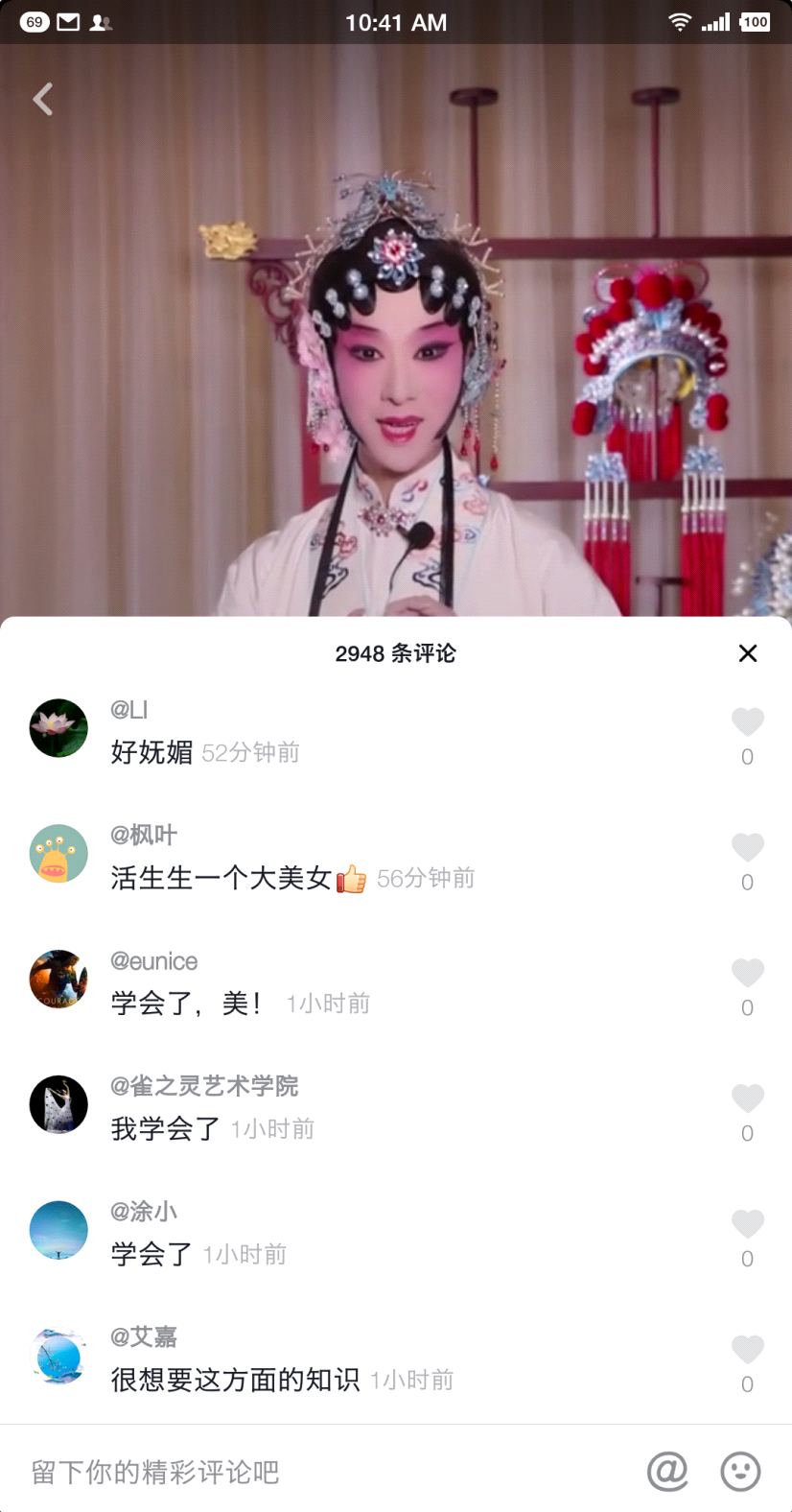View eunice's profile picture

tap(58, 980)
